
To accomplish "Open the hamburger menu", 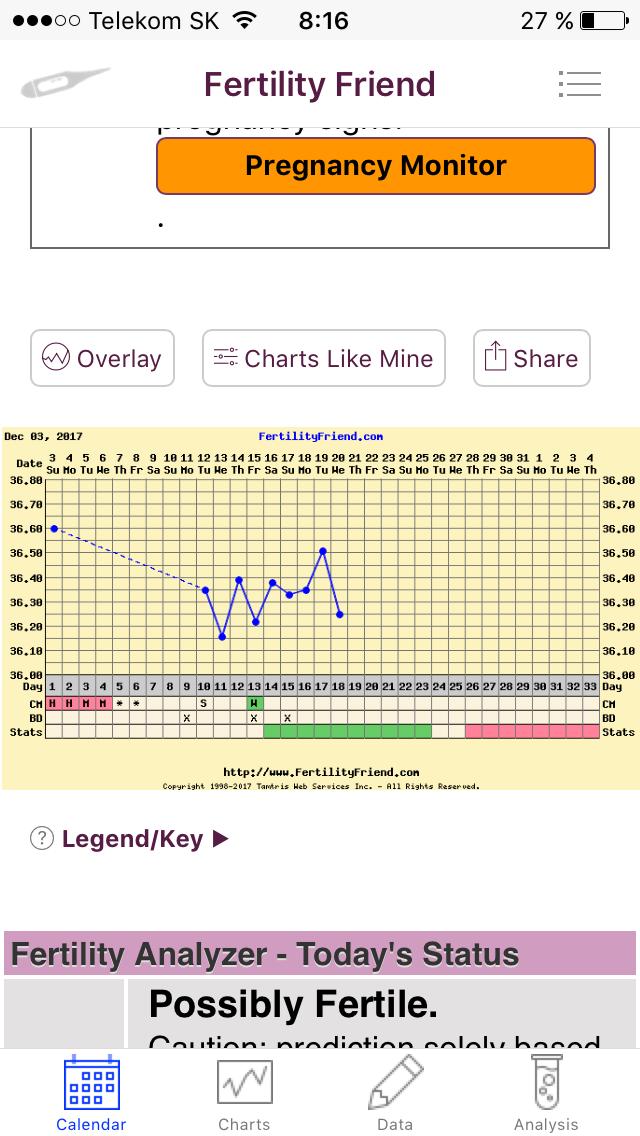I will (580, 84).
